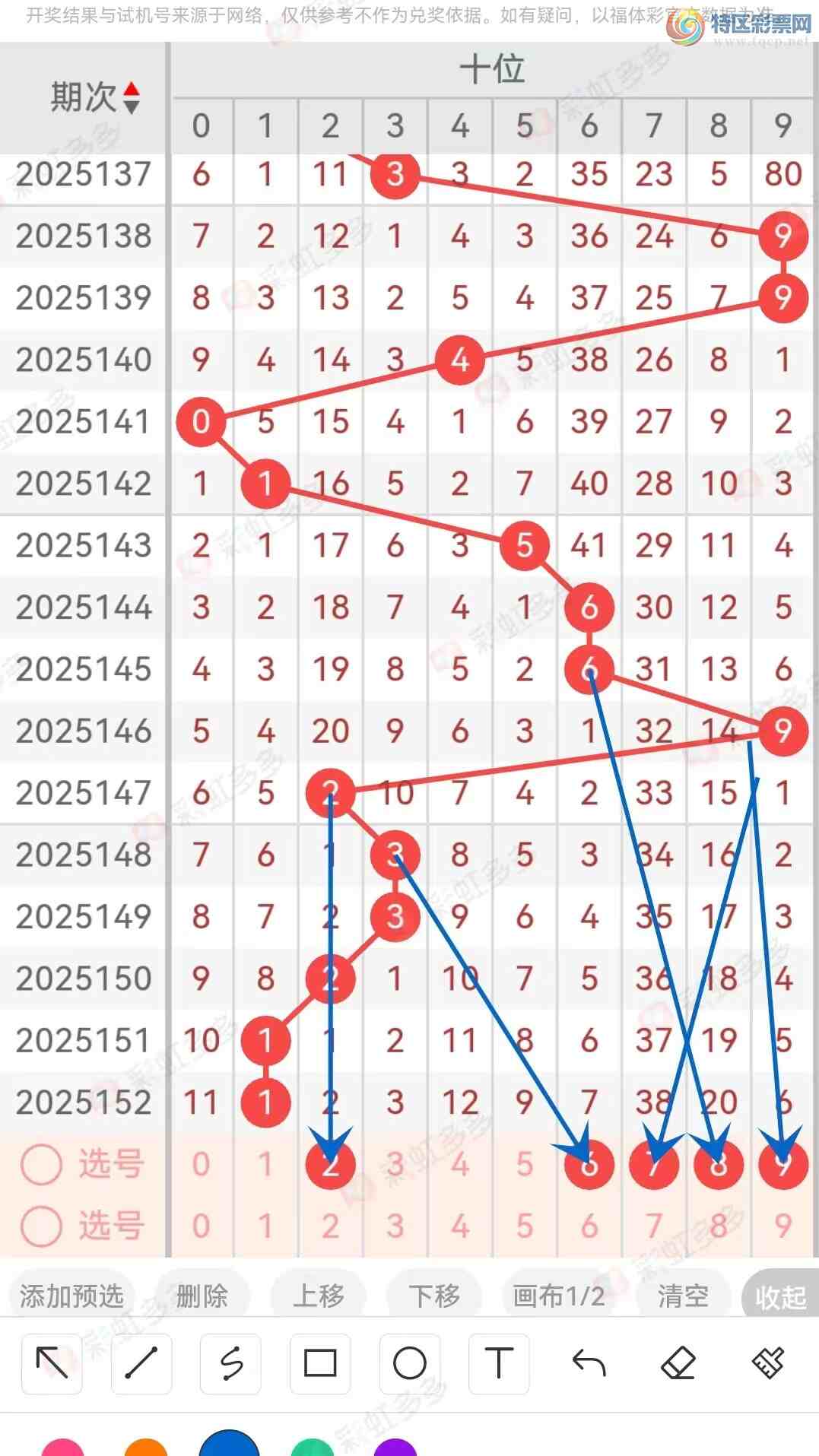Select the text tool
The image size is (819, 1456).
(499, 1363)
